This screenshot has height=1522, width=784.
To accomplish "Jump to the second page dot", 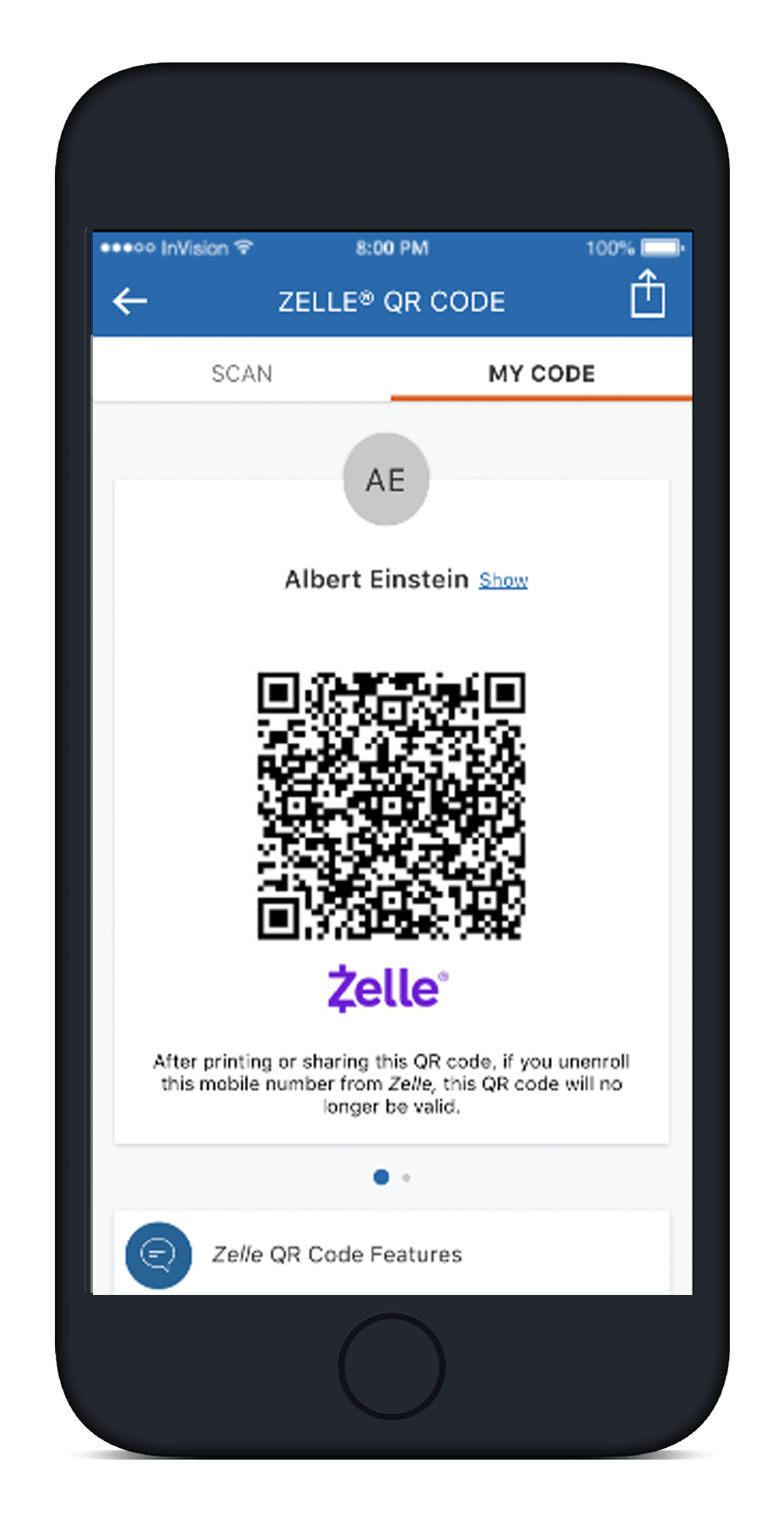I will click(x=406, y=1178).
